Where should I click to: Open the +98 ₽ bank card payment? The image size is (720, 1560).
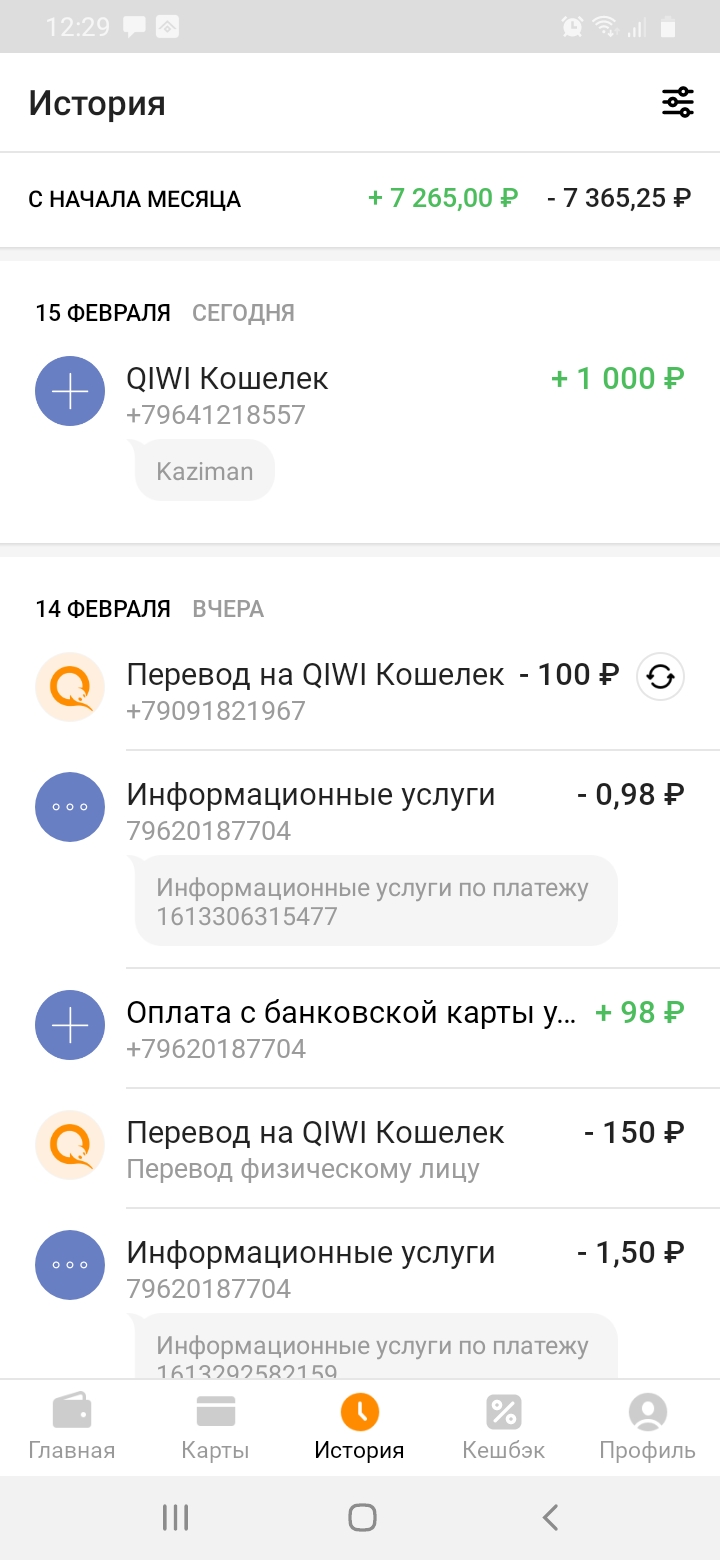pyautogui.click(x=360, y=1029)
